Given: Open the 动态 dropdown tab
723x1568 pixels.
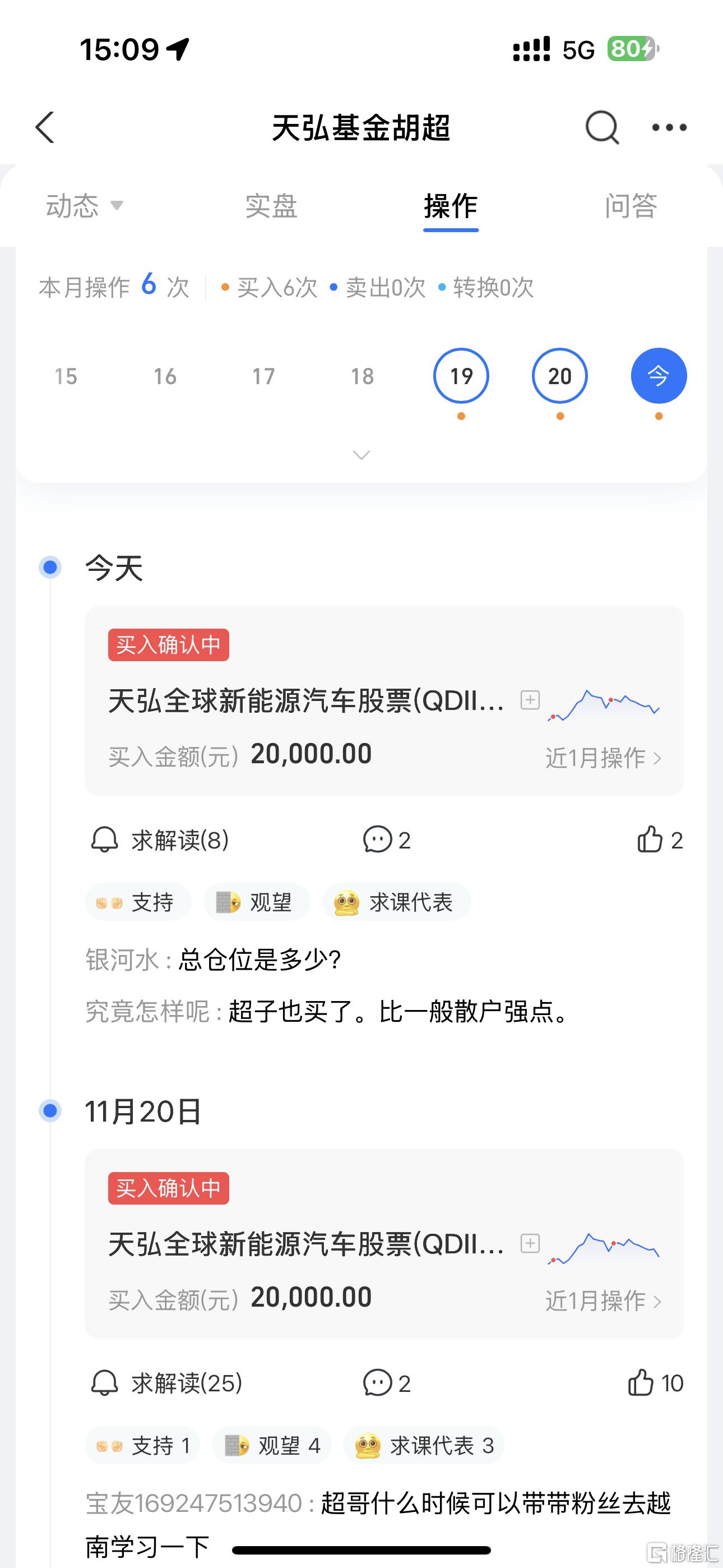Looking at the screenshot, I should point(84,206).
